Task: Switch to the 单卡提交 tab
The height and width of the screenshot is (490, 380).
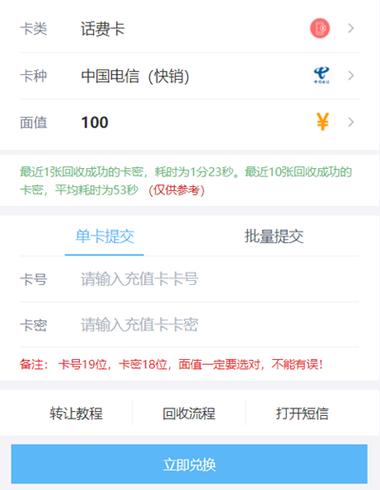Action: (105, 236)
